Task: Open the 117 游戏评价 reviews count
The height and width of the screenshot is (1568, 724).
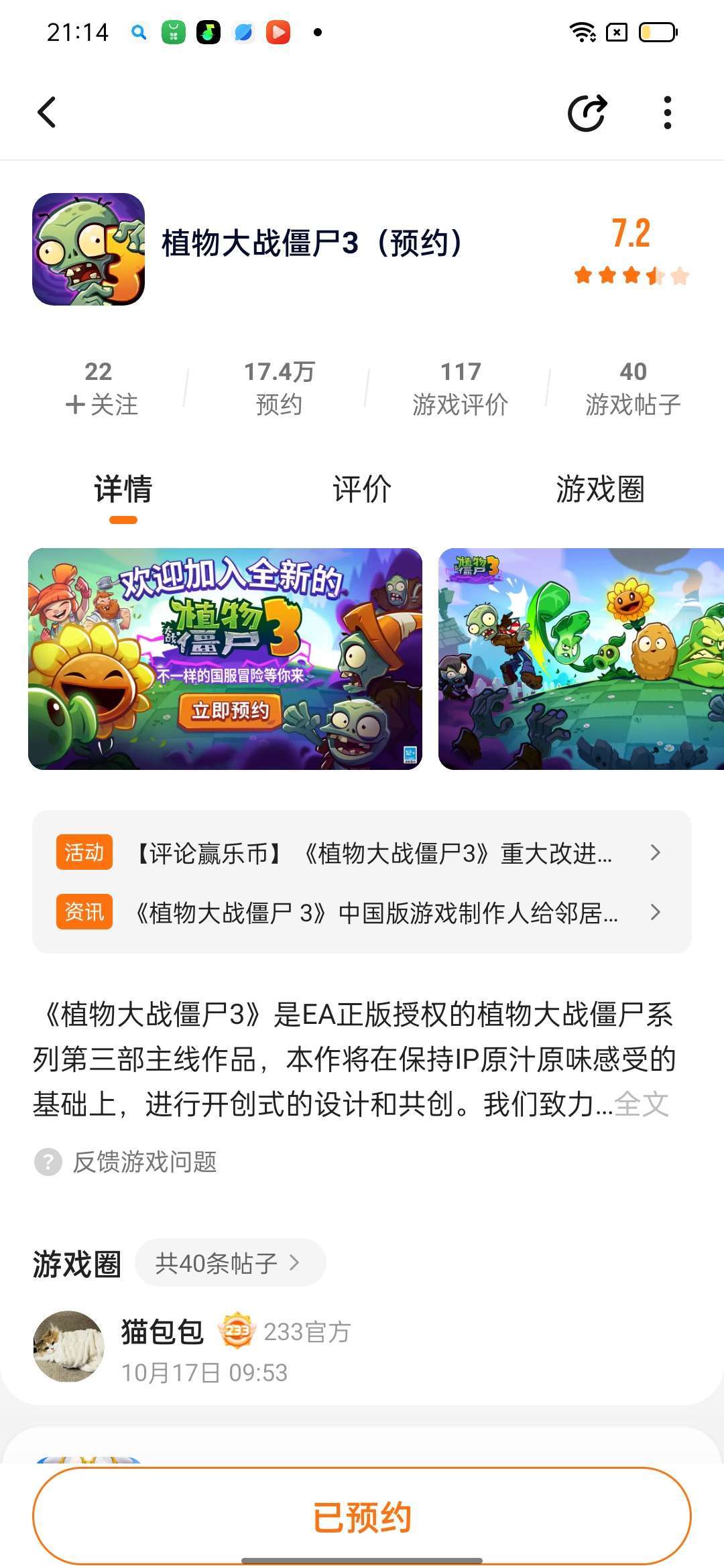Action: click(x=460, y=389)
